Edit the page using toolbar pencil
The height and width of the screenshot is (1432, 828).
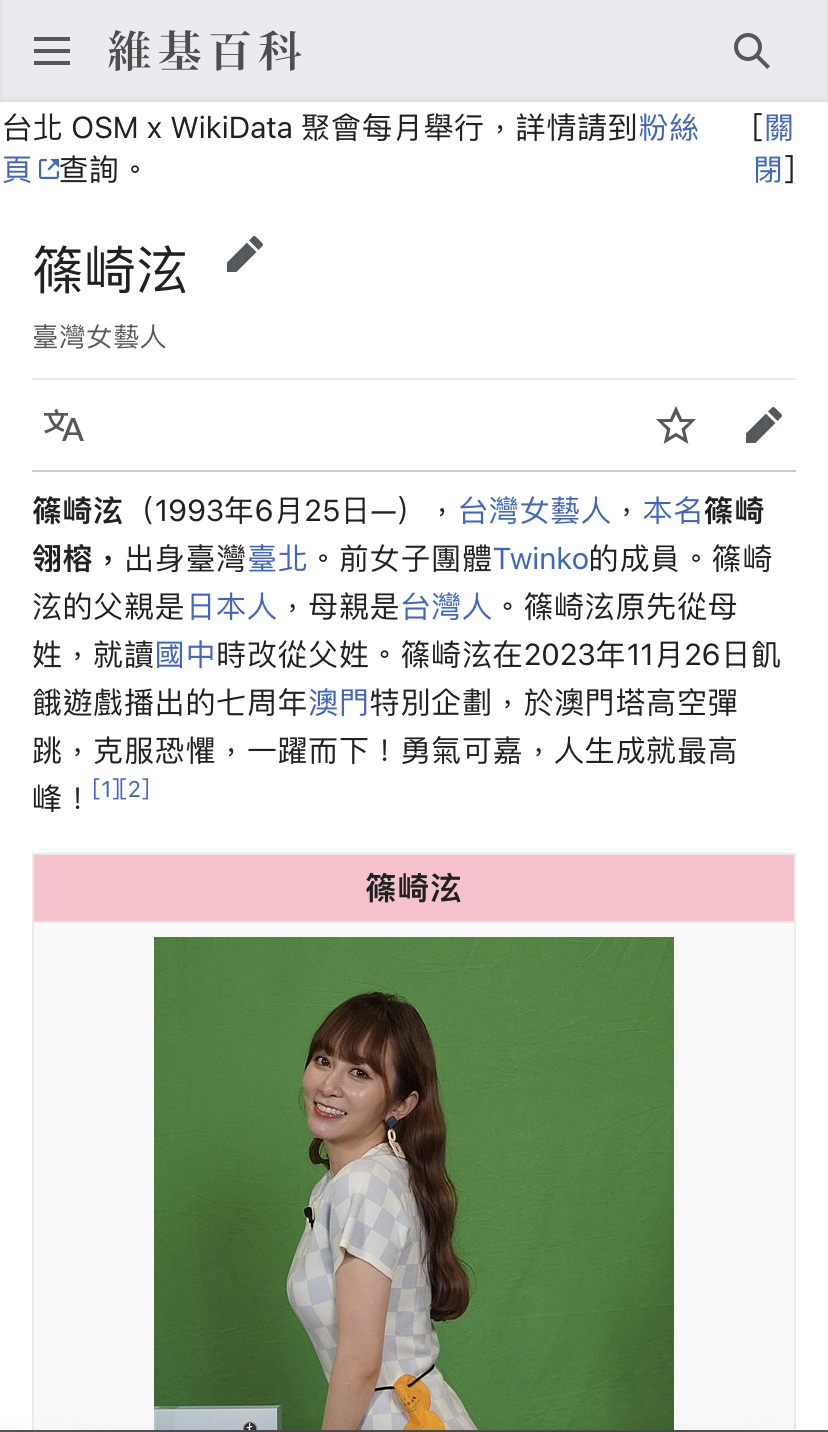click(x=764, y=426)
